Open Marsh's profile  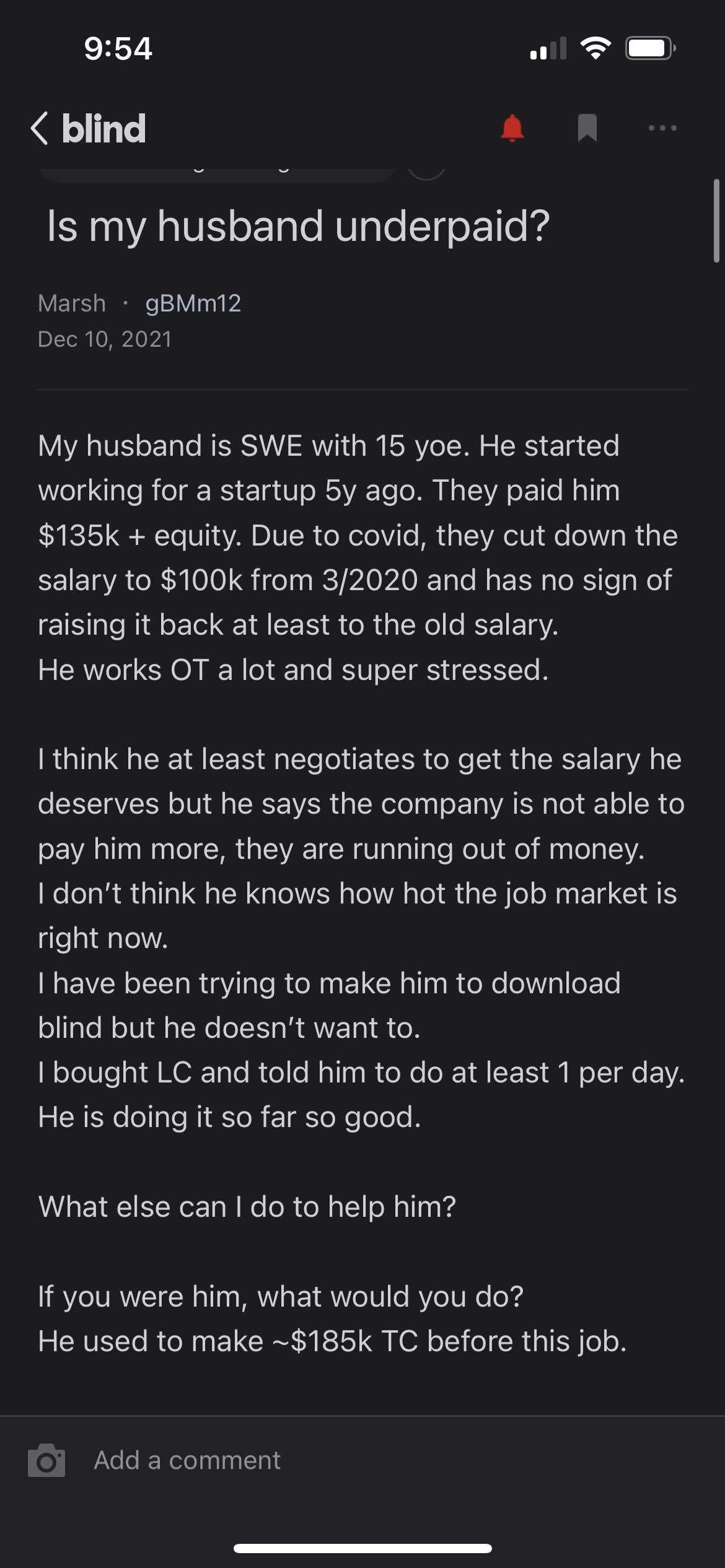pyautogui.click(x=71, y=303)
